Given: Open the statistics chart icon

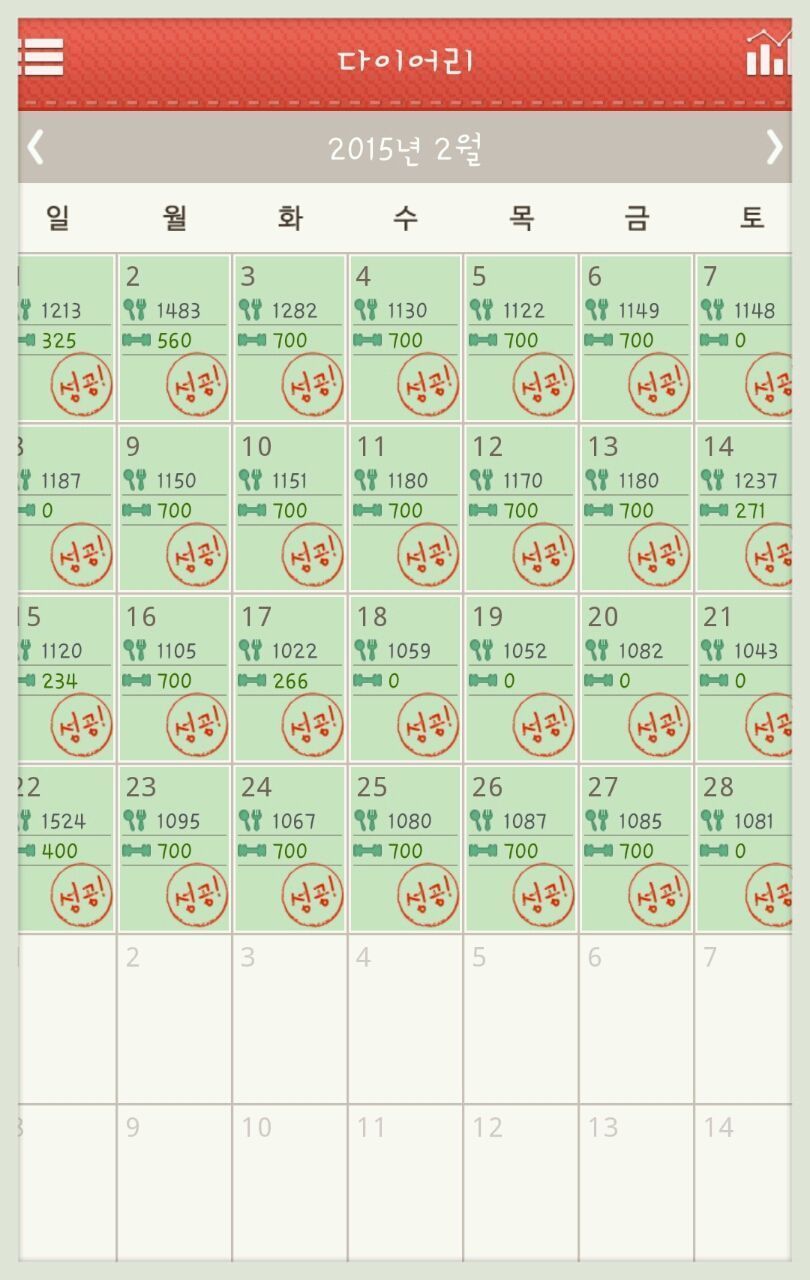Looking at the screenshot, I should point(768,55).
